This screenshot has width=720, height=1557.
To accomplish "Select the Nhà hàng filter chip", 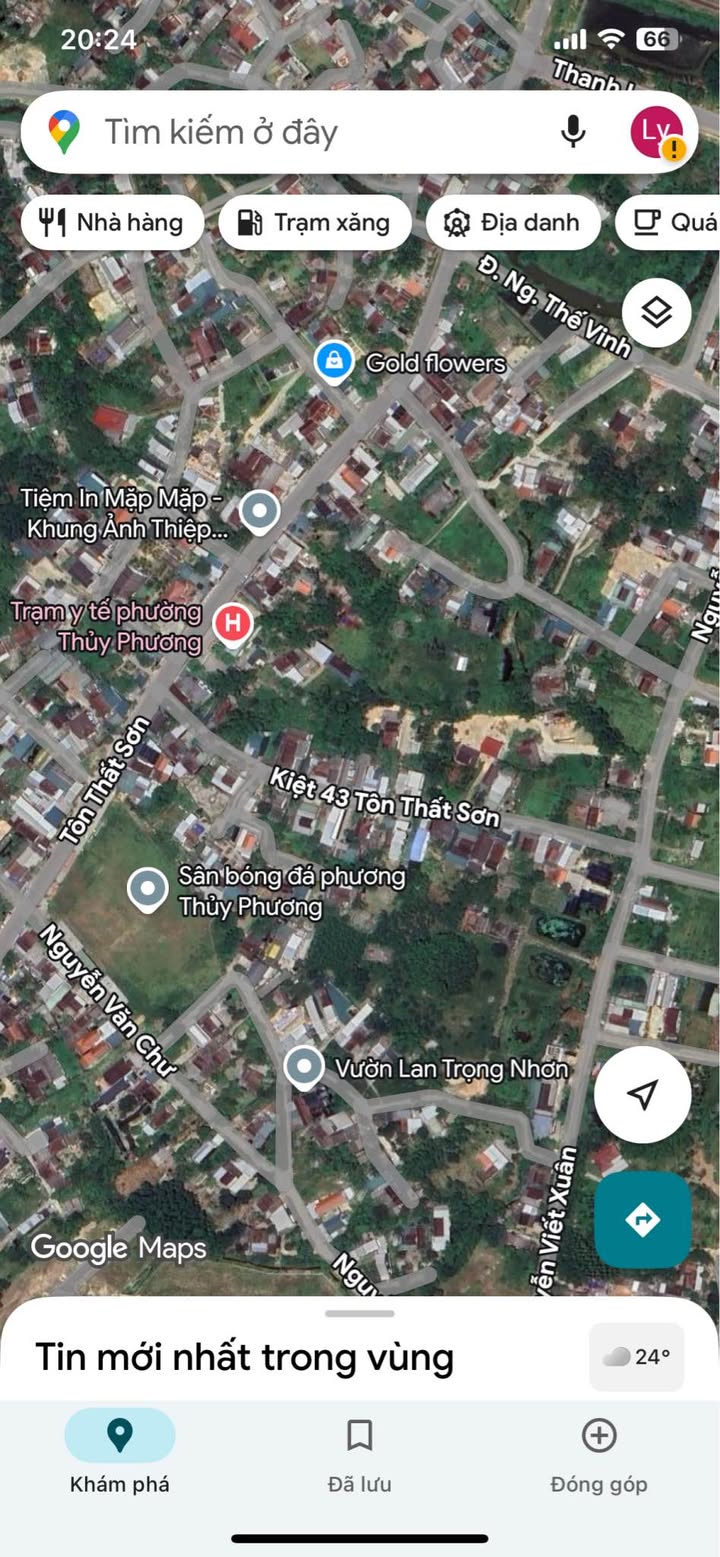I will [x=112, y=222].
